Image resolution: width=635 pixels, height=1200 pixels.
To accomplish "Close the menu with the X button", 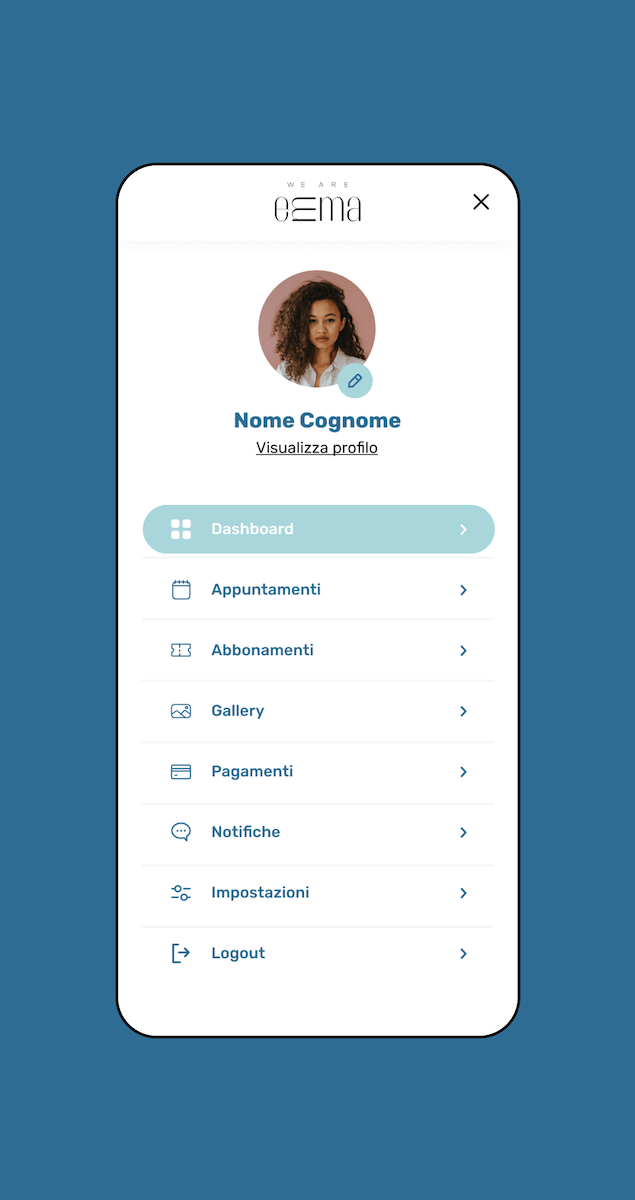I will point(481,202).
